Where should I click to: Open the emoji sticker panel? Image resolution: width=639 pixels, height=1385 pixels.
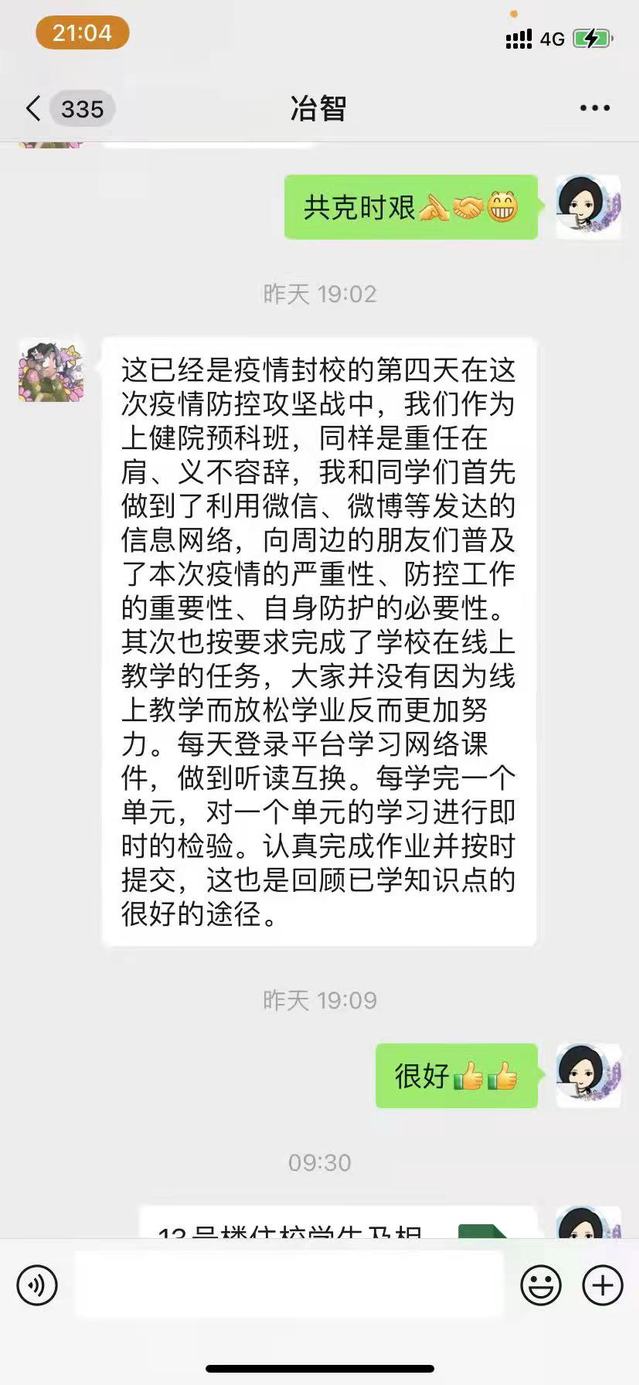pos(540,1285)
